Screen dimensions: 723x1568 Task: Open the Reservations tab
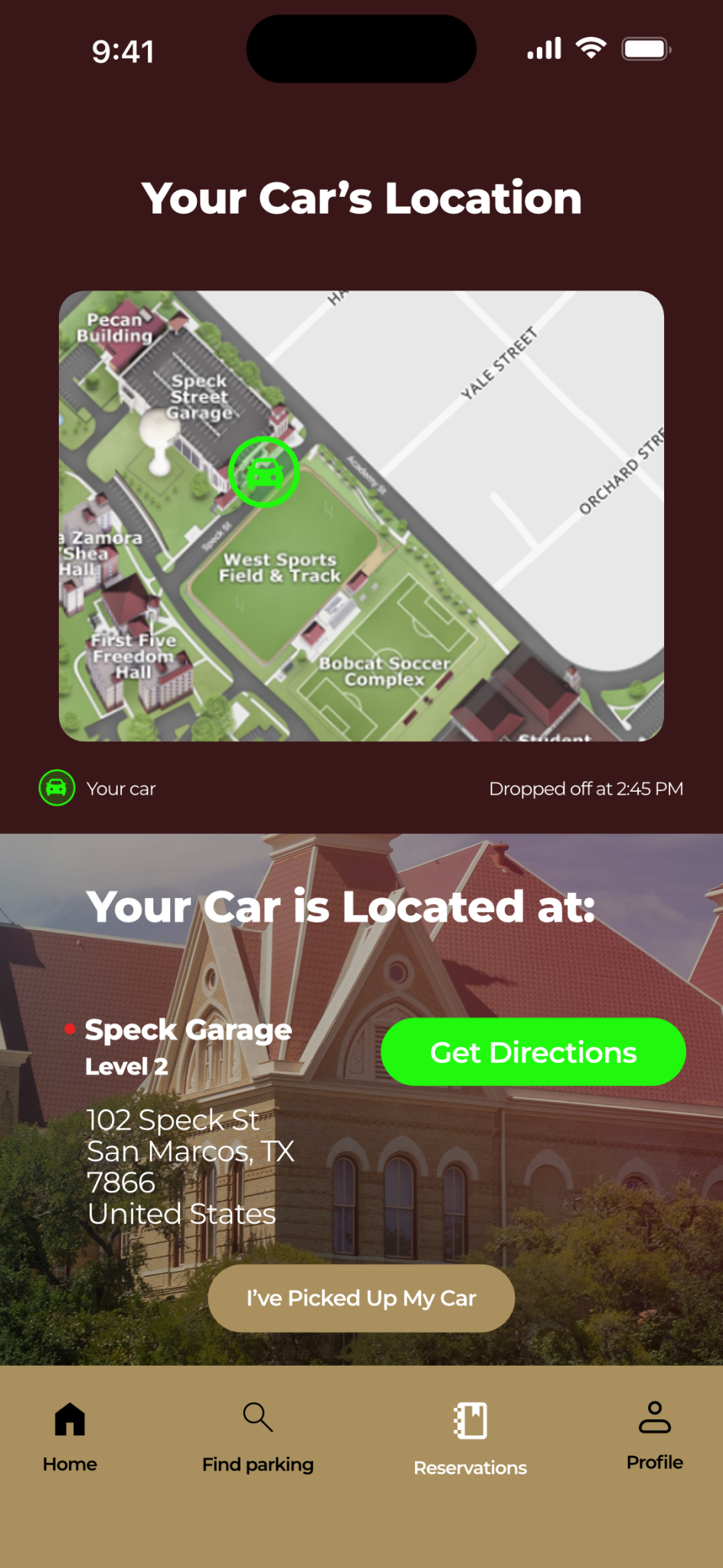point(469,1438)
